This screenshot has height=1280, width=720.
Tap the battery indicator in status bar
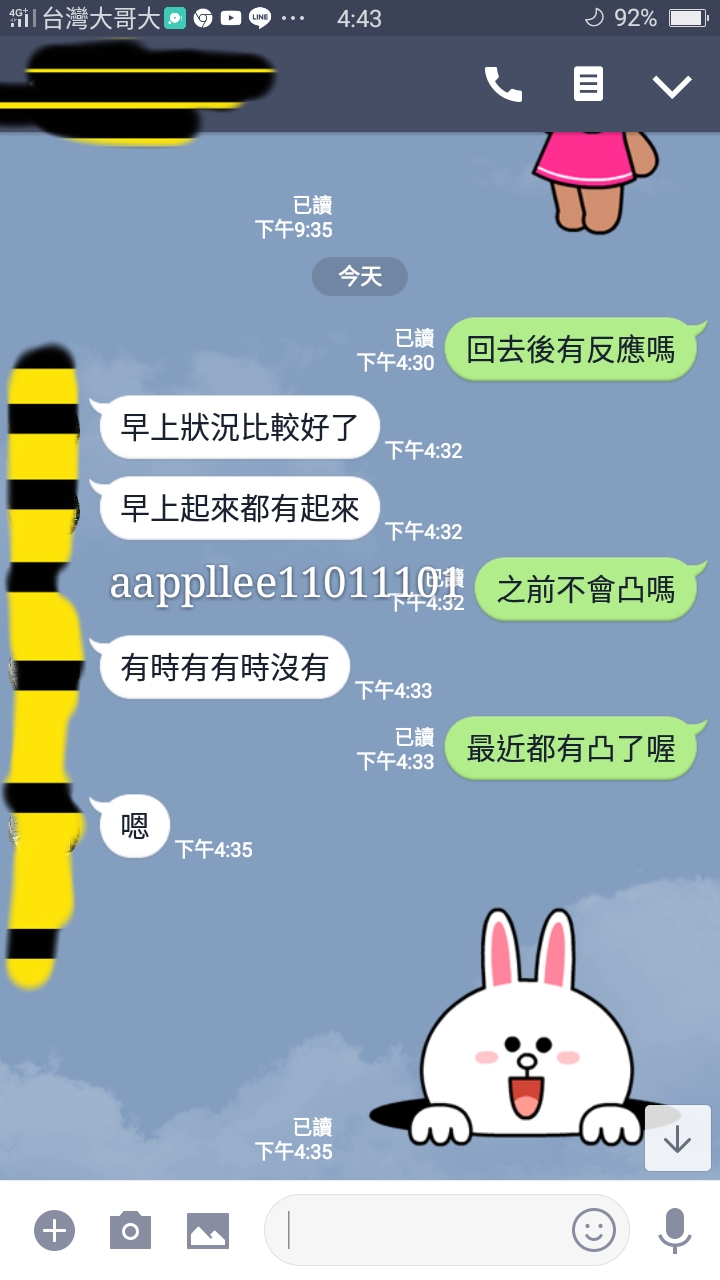(686, 17)
